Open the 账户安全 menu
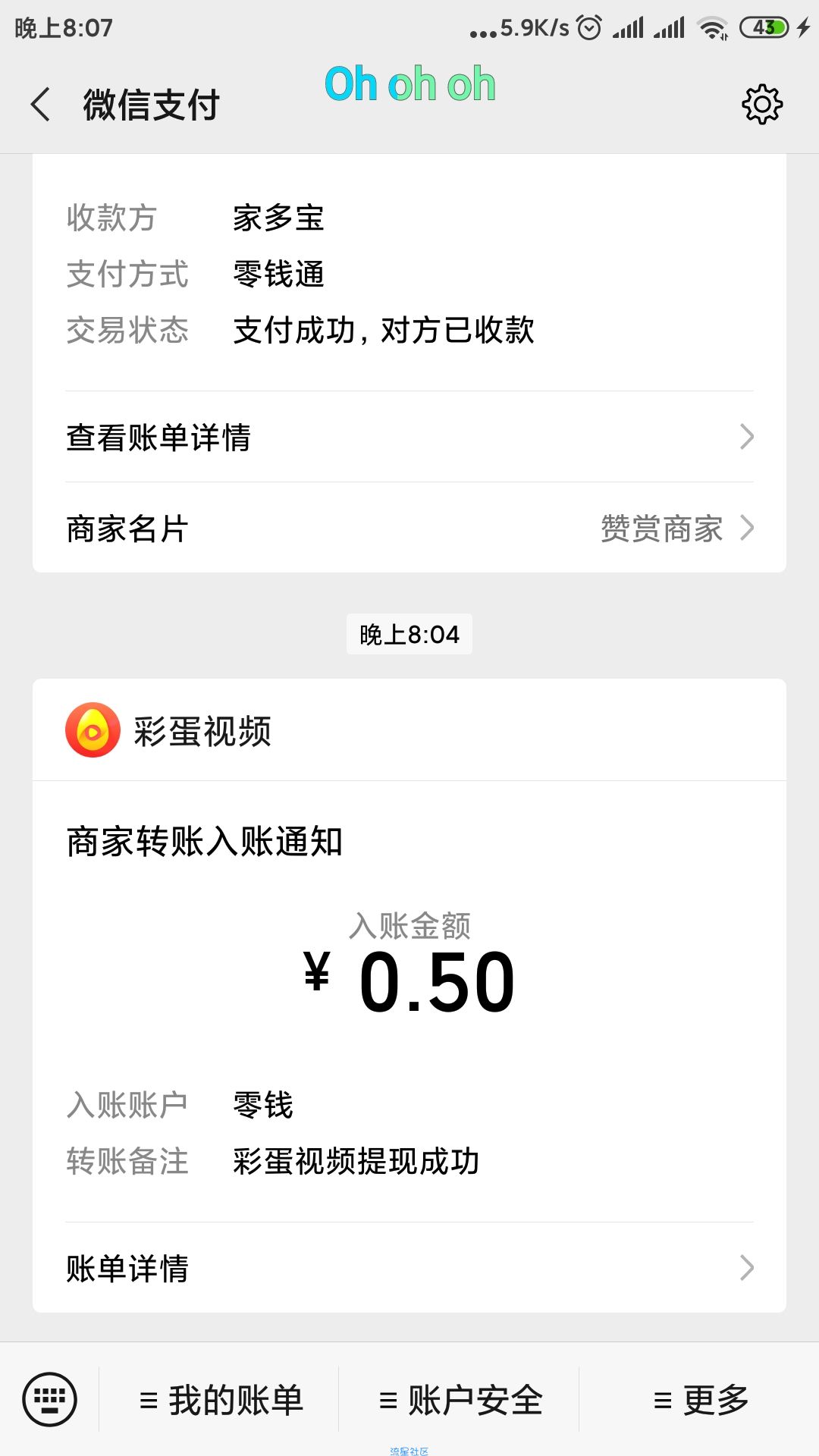Screen dimensions: 819x1456 tap(460, 1399)
